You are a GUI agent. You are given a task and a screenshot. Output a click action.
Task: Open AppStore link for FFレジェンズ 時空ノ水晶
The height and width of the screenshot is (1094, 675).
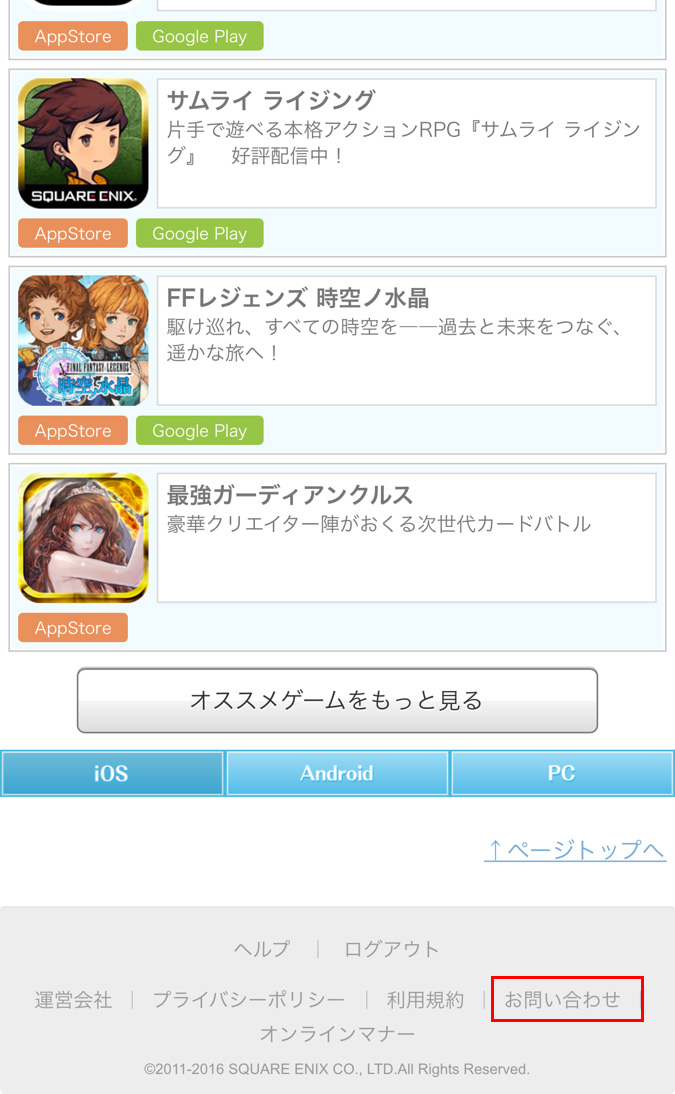(73, 430)
